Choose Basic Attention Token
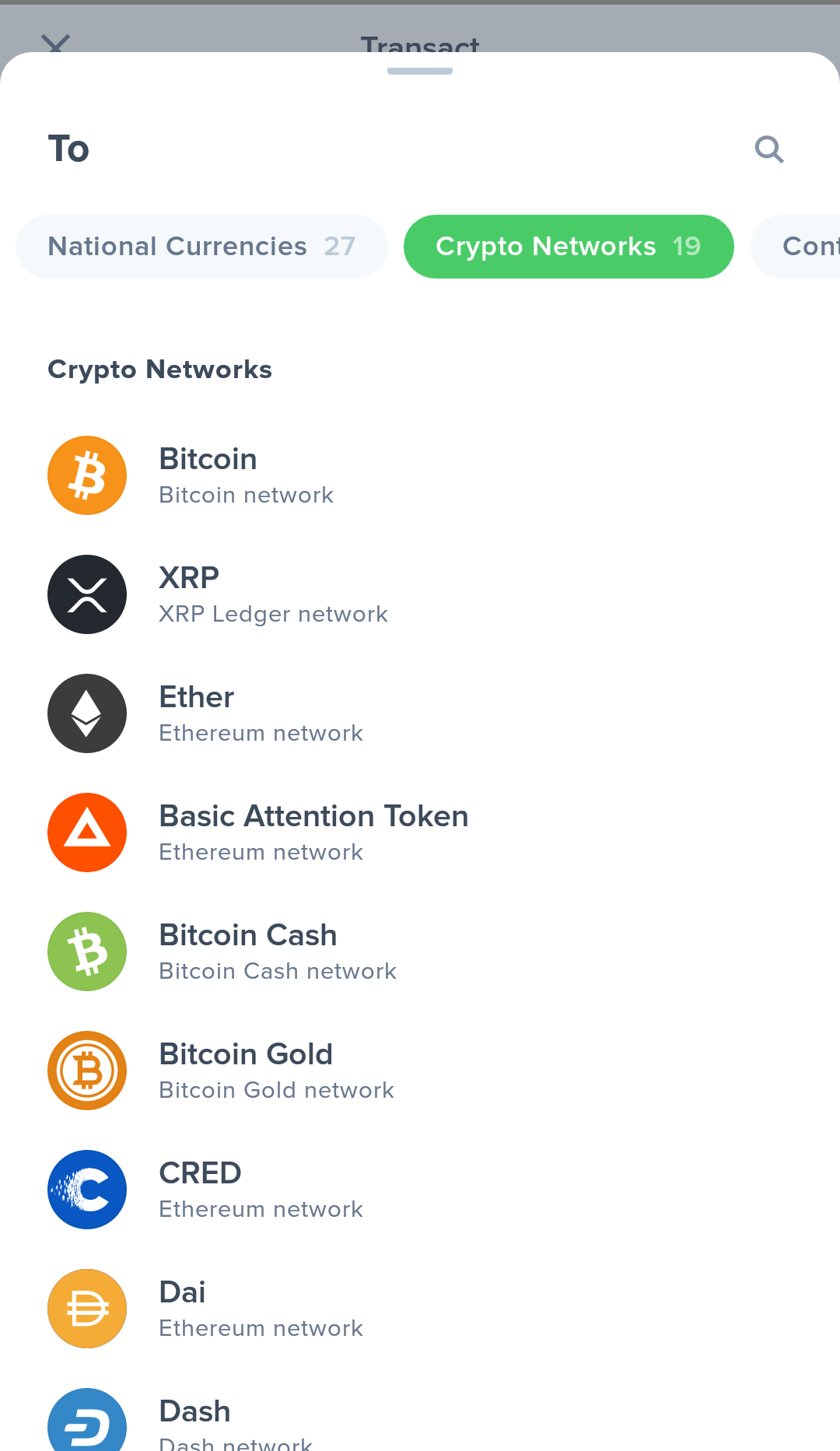Screen dimensions: 840x1451 tap(420, 832)
